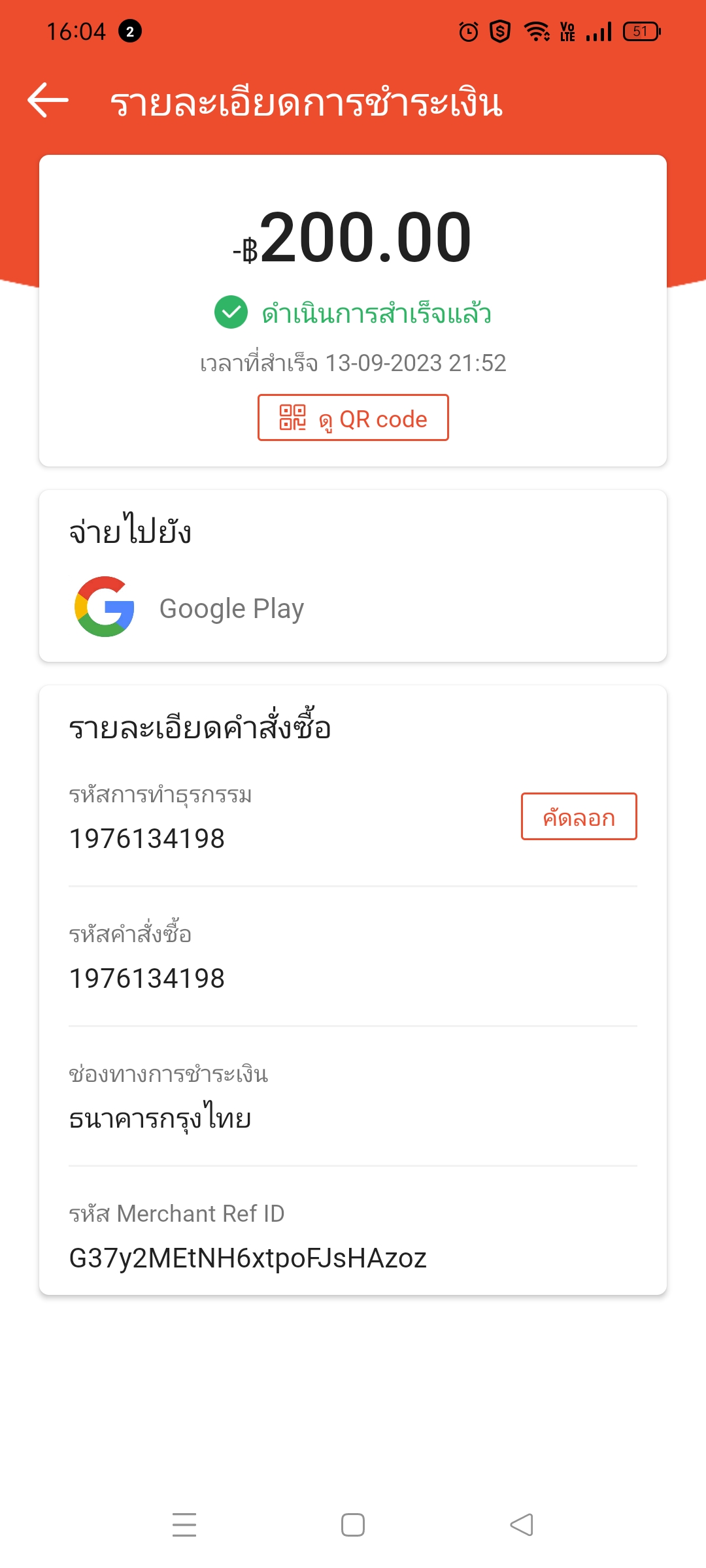Tap the system back triangle button
The image size is (706, 1568).
tap(522, 1525)
